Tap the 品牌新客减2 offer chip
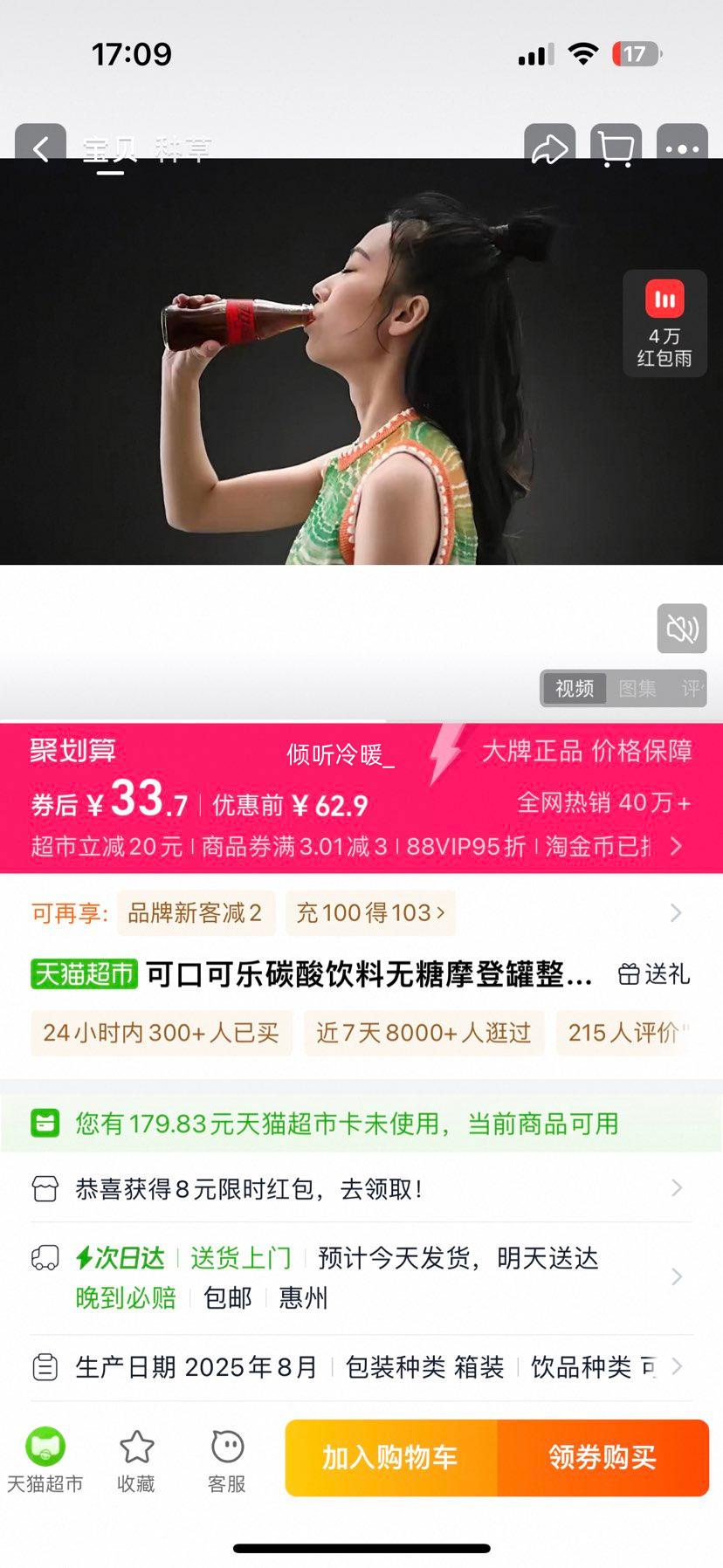This screenshot has width=723, height=1568. click(196, 913)
